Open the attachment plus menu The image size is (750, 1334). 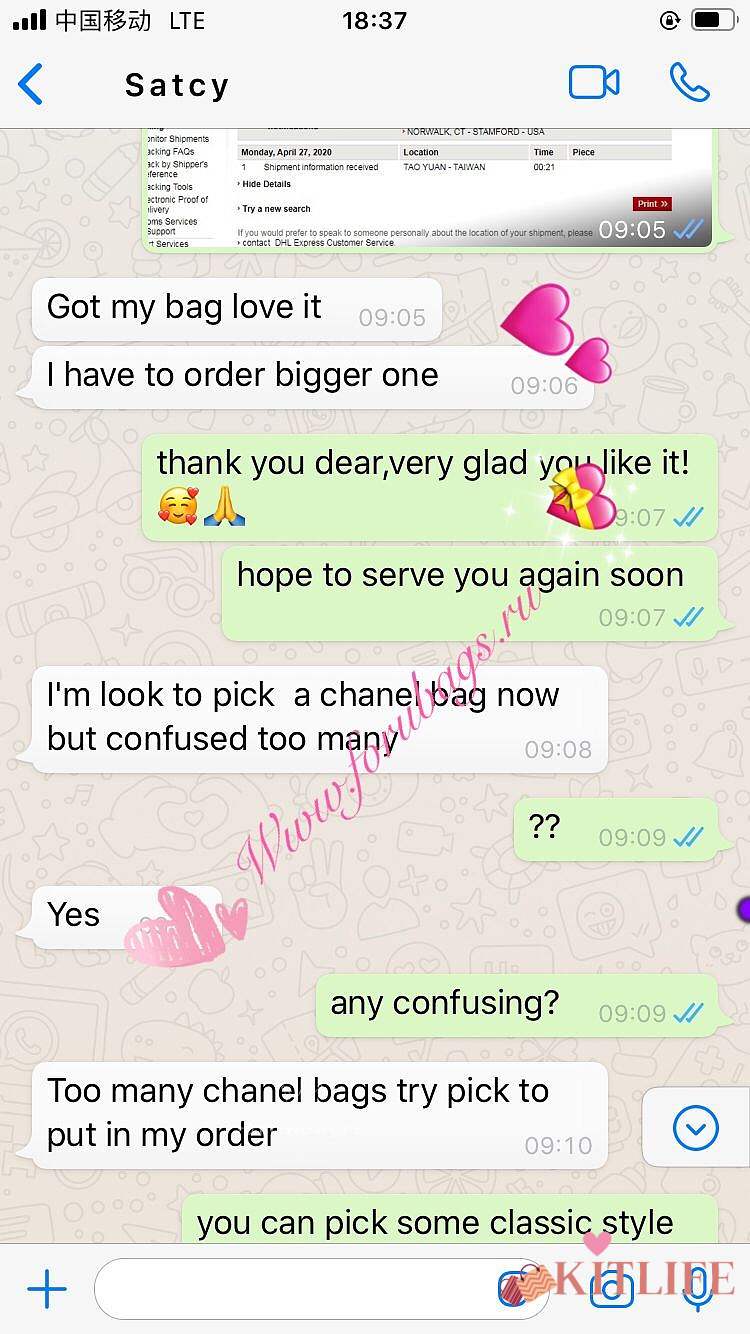click(47, 1290)
